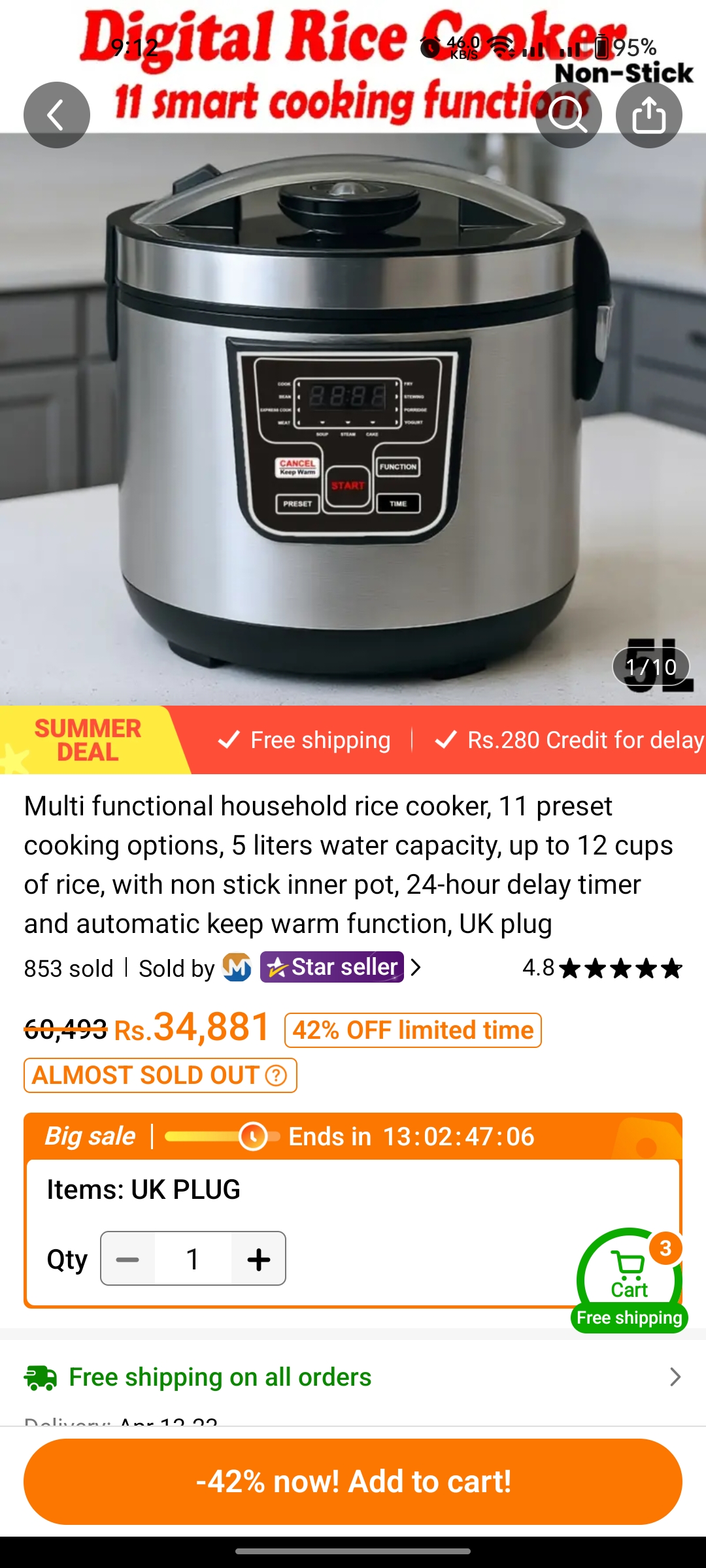Open the product image gallery
The width and height of the screenshot is (706, 1568).
[x=353, y=418]
